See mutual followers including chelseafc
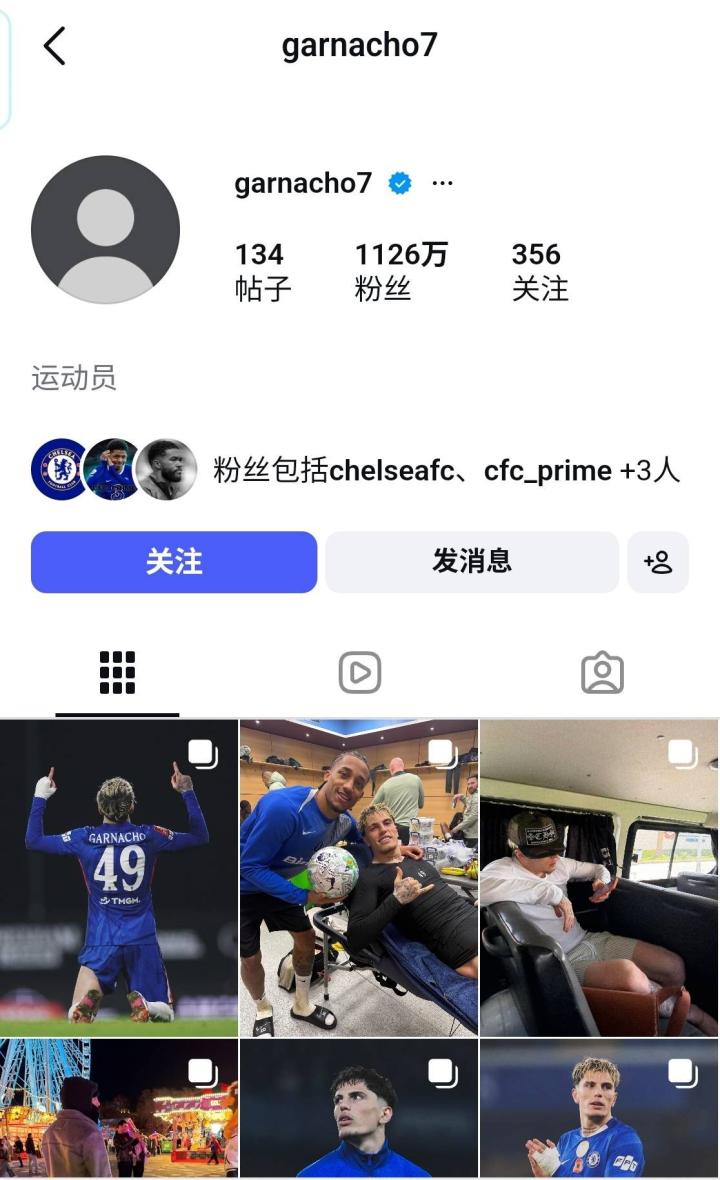This screenshot has width=720, height=1180. [445, 470]
